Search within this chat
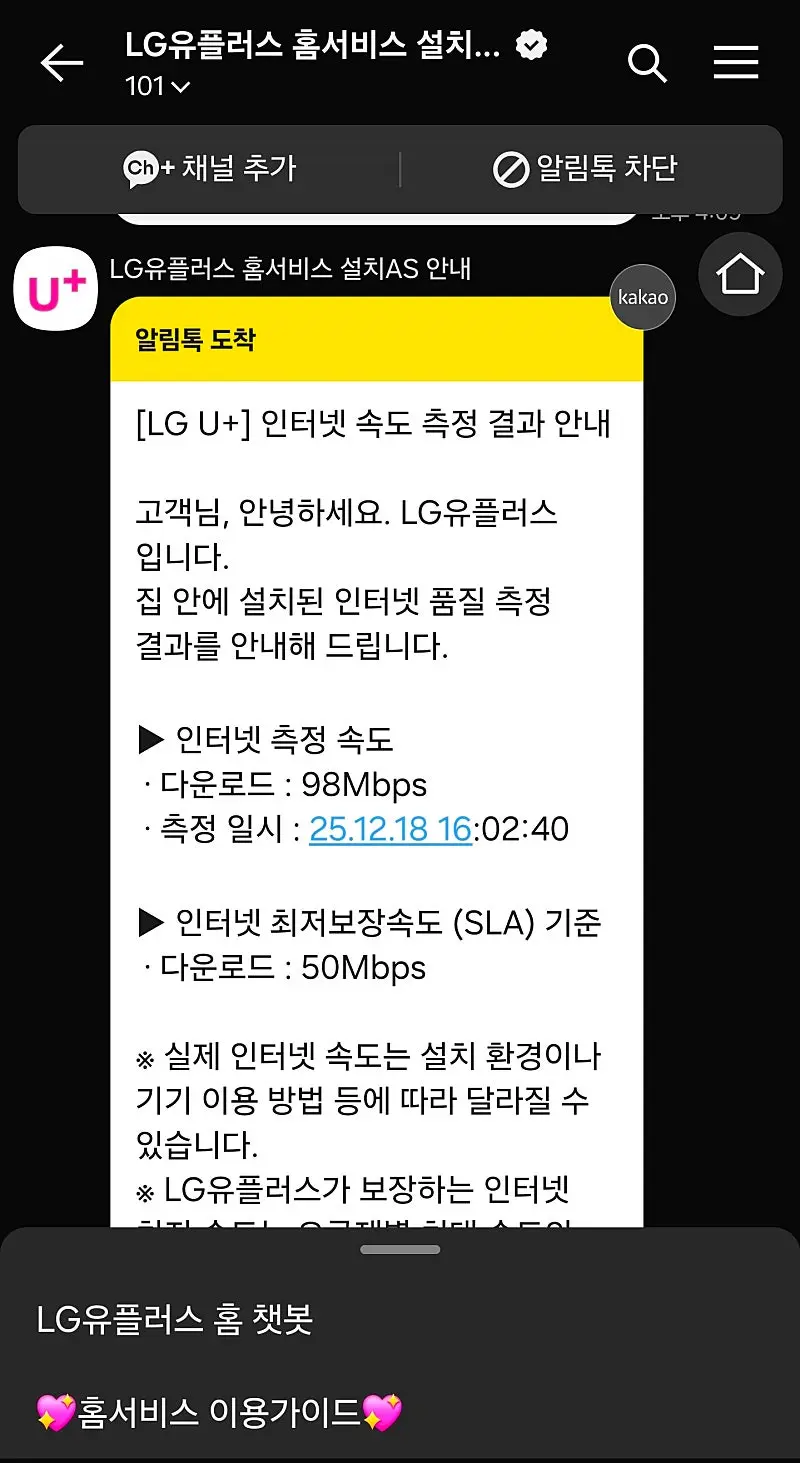 647,63
